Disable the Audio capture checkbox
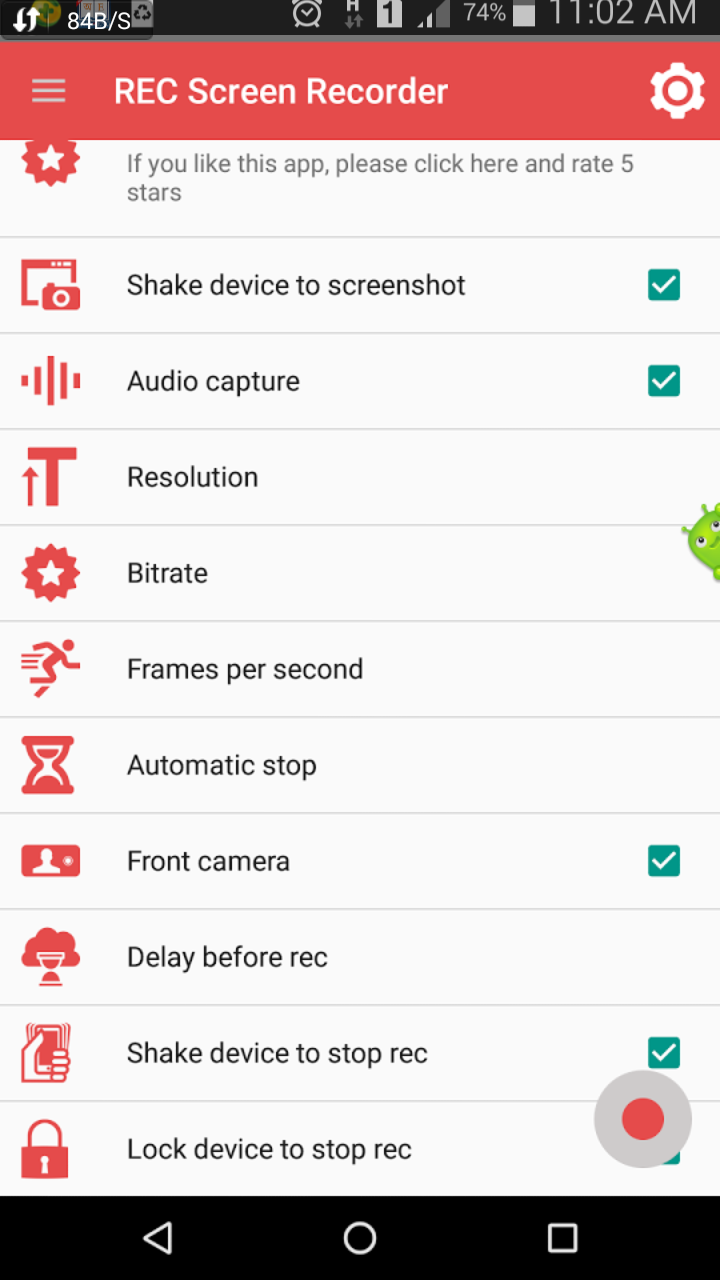720x1280 pixels. [x=664, y=381]
